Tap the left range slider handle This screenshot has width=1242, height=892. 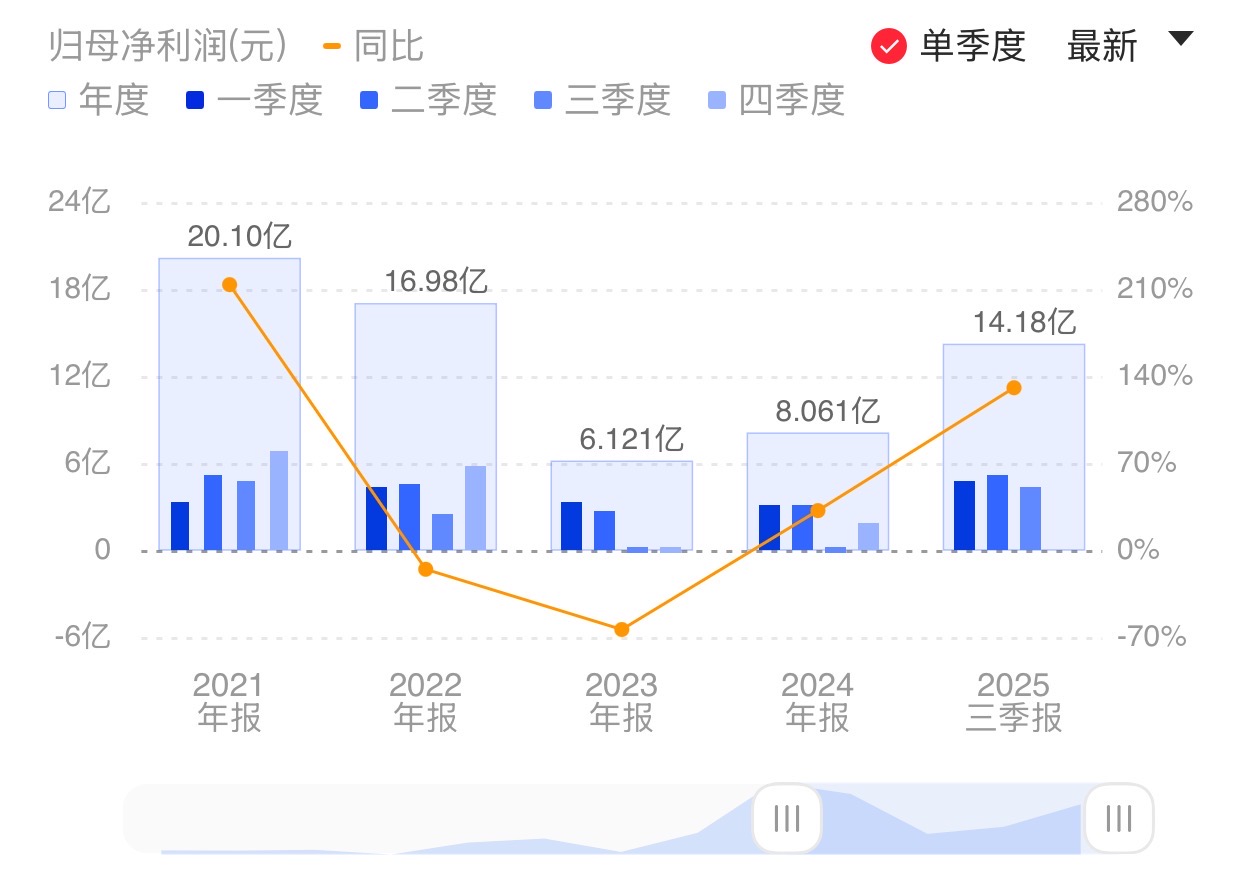(x=787, y=819)
